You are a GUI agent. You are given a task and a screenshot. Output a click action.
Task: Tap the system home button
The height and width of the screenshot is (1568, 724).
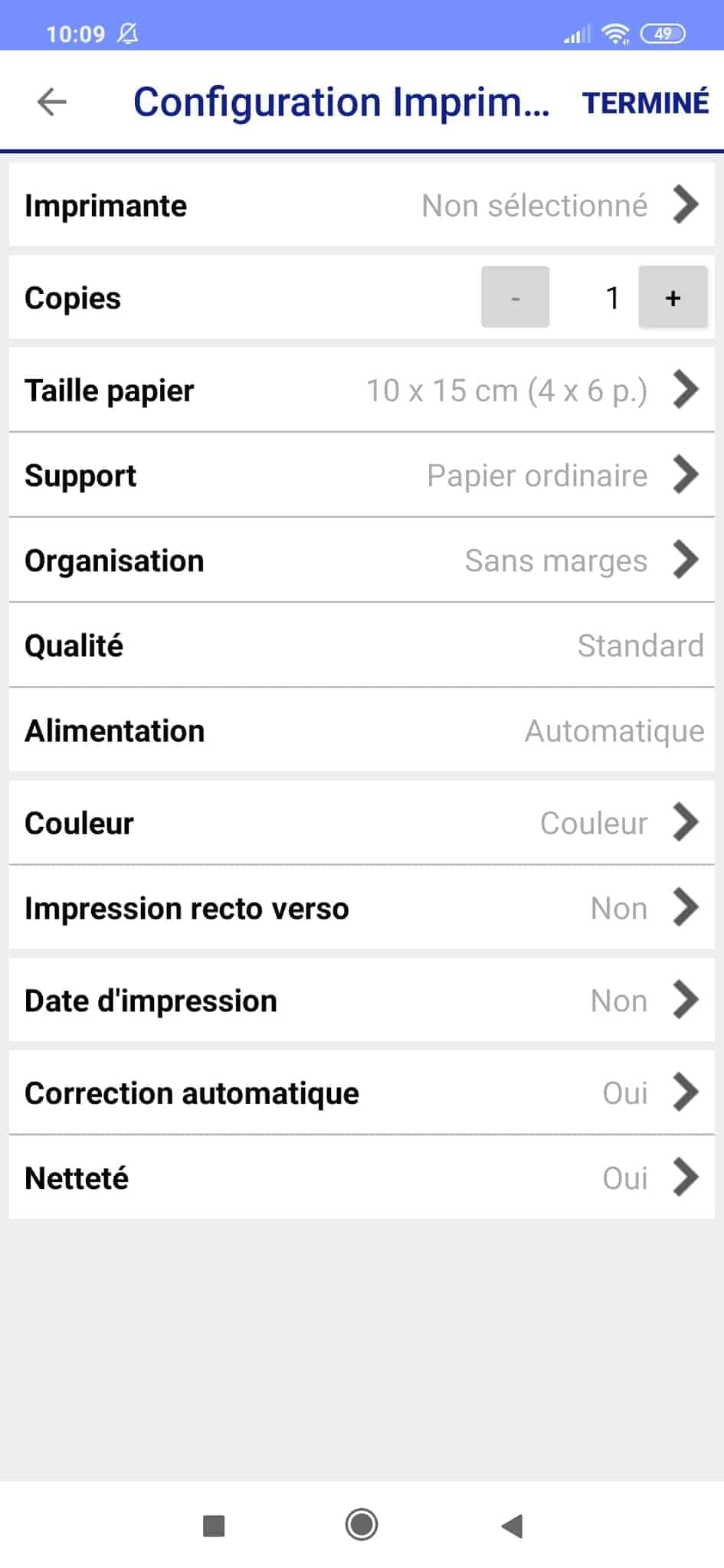tap(362, 1524)
